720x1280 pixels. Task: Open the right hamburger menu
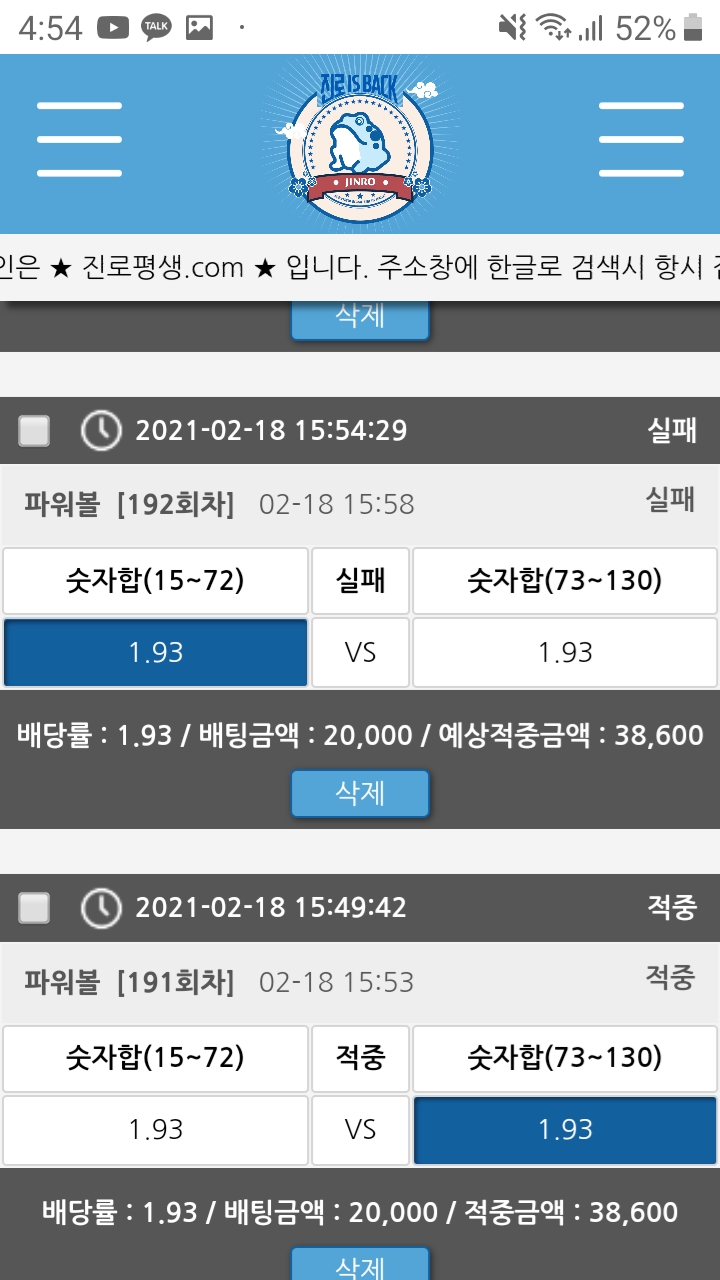pyautogui.click(x=640, y=139)
